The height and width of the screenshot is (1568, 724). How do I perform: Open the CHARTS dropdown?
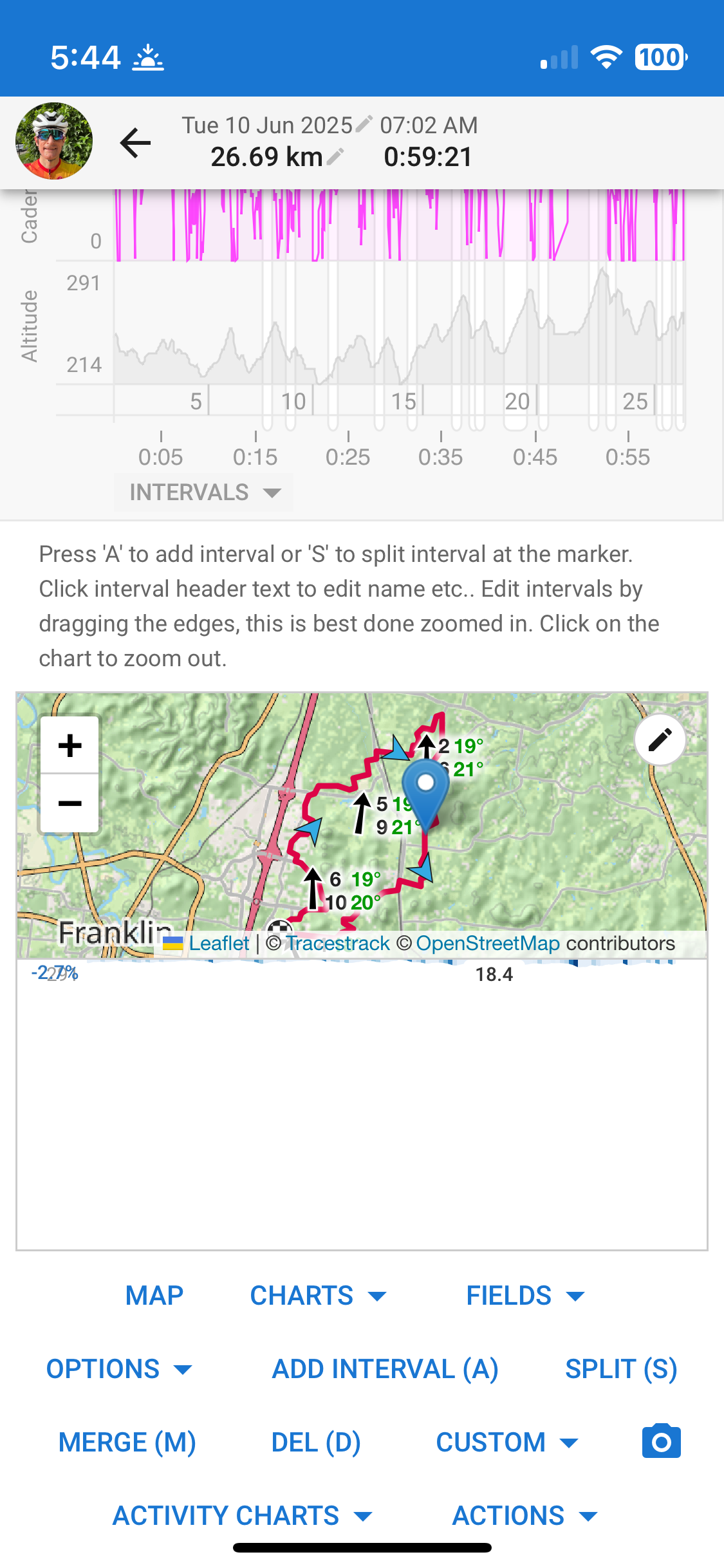point(319,1295)
